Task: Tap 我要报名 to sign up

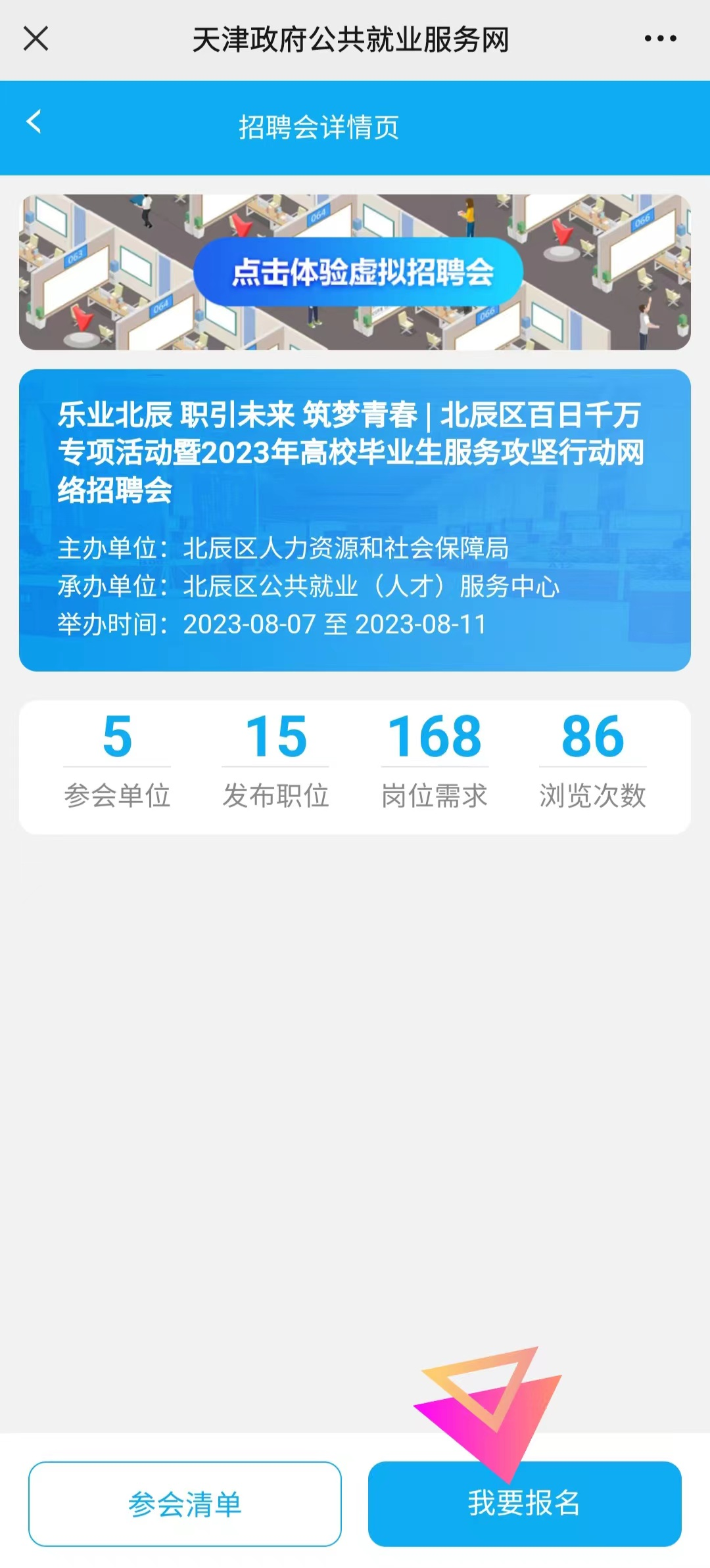Action: [x=525, y=1504]
